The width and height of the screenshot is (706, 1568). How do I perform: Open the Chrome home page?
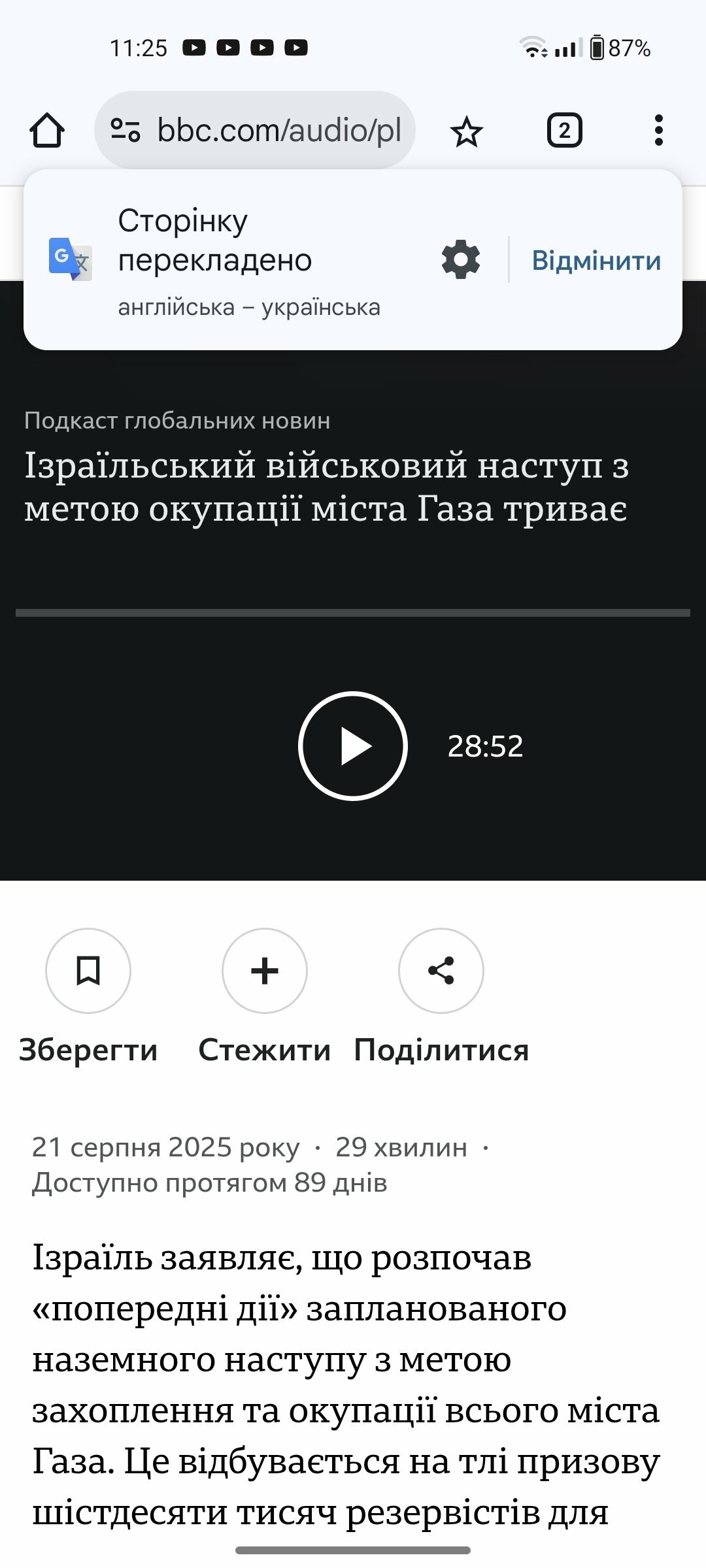pyautogui.click(x=47, y=130)
